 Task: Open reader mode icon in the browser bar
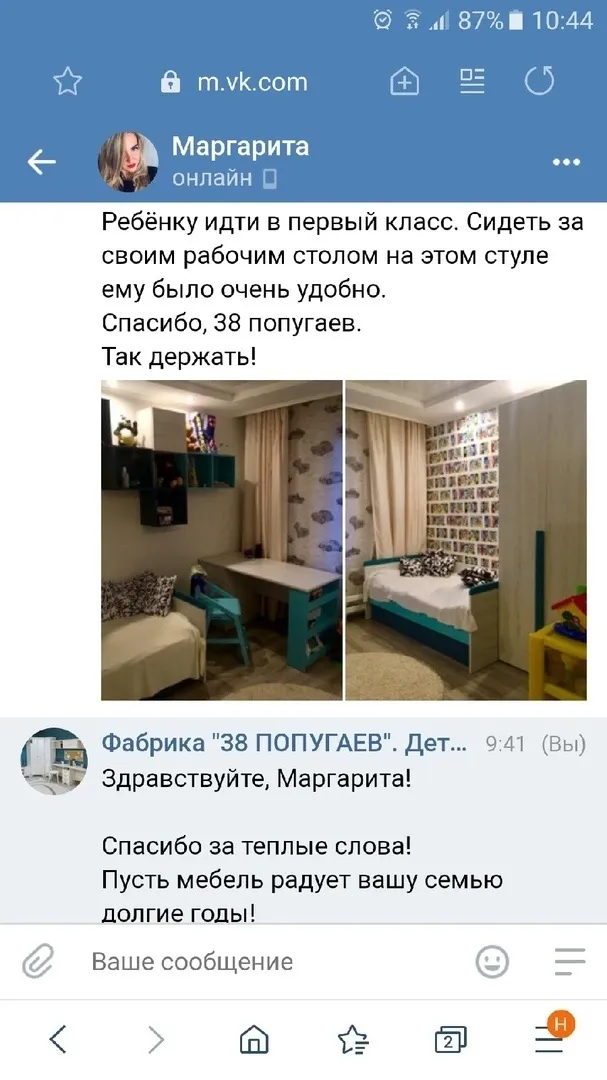(472, 81)
